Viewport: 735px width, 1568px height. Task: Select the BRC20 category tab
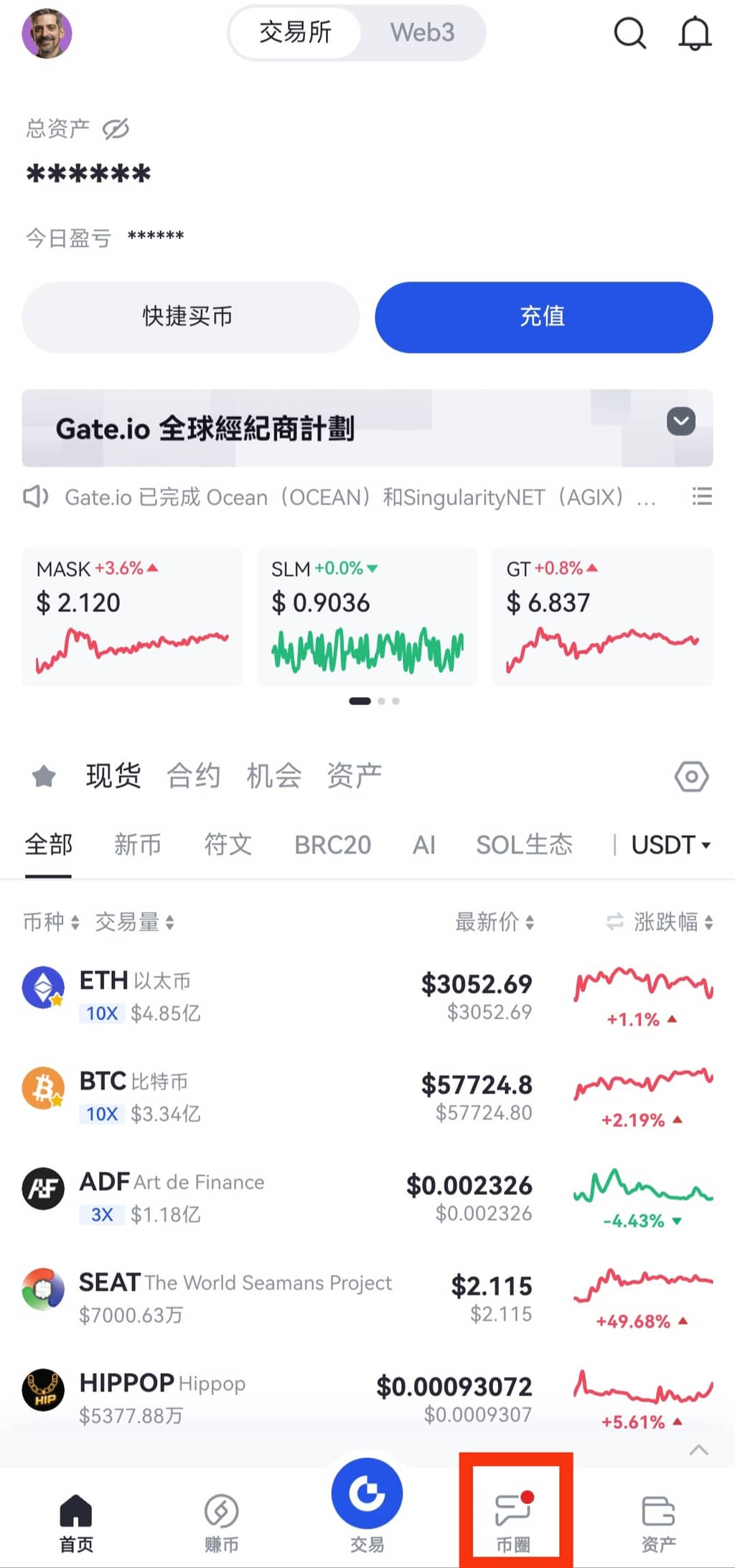pos(332,845)
